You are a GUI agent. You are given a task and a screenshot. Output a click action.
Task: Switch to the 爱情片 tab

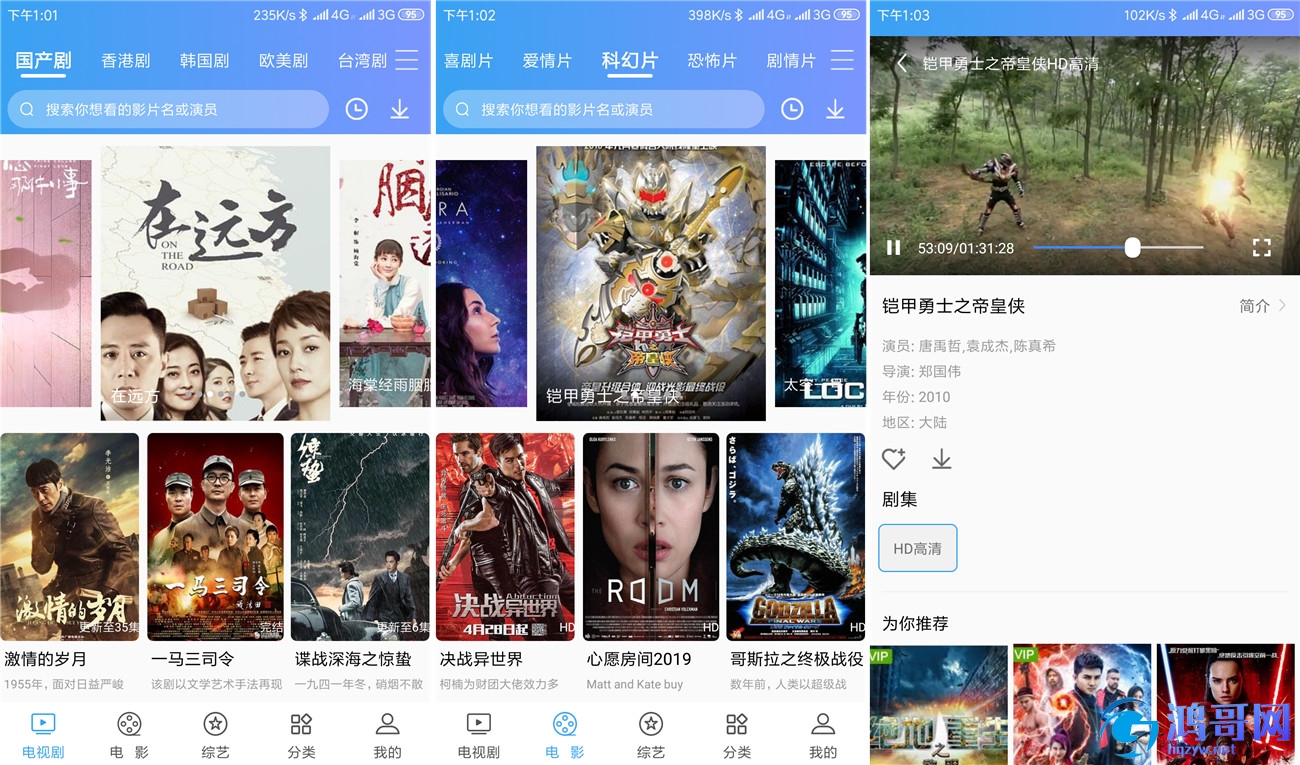[547, 61]
